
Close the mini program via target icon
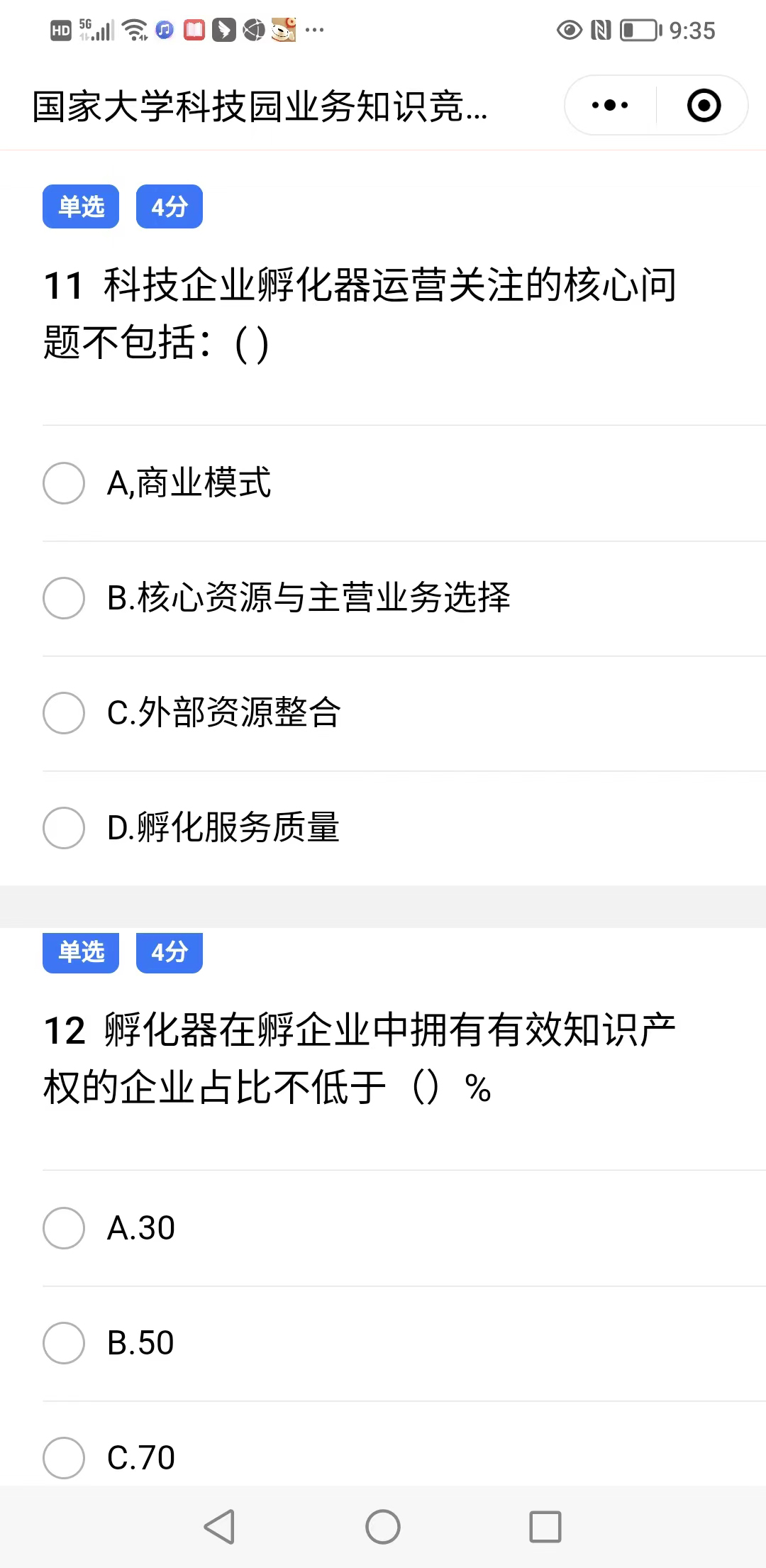[704, 106]
